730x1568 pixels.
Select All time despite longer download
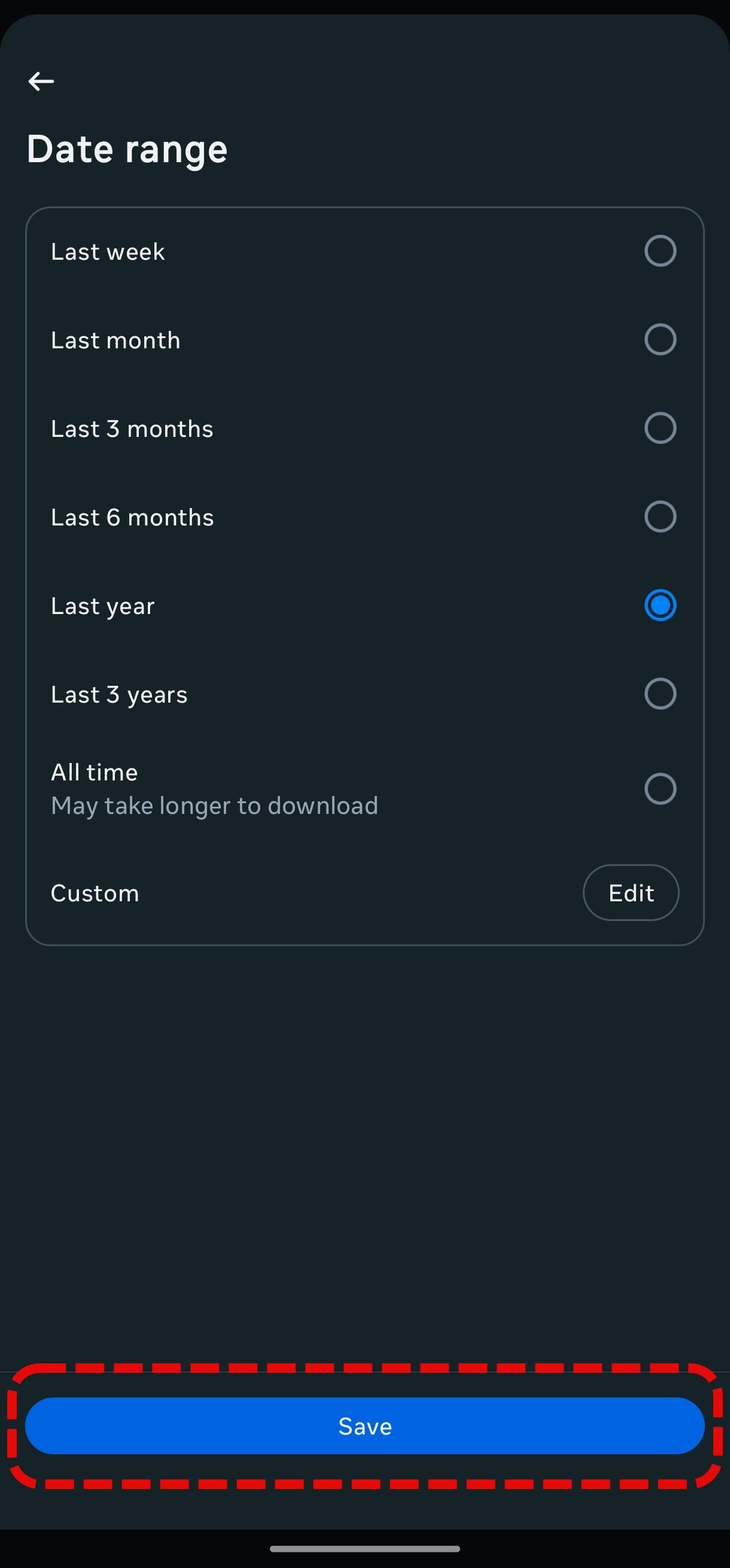pyautogui.click(x=660, y=788)
